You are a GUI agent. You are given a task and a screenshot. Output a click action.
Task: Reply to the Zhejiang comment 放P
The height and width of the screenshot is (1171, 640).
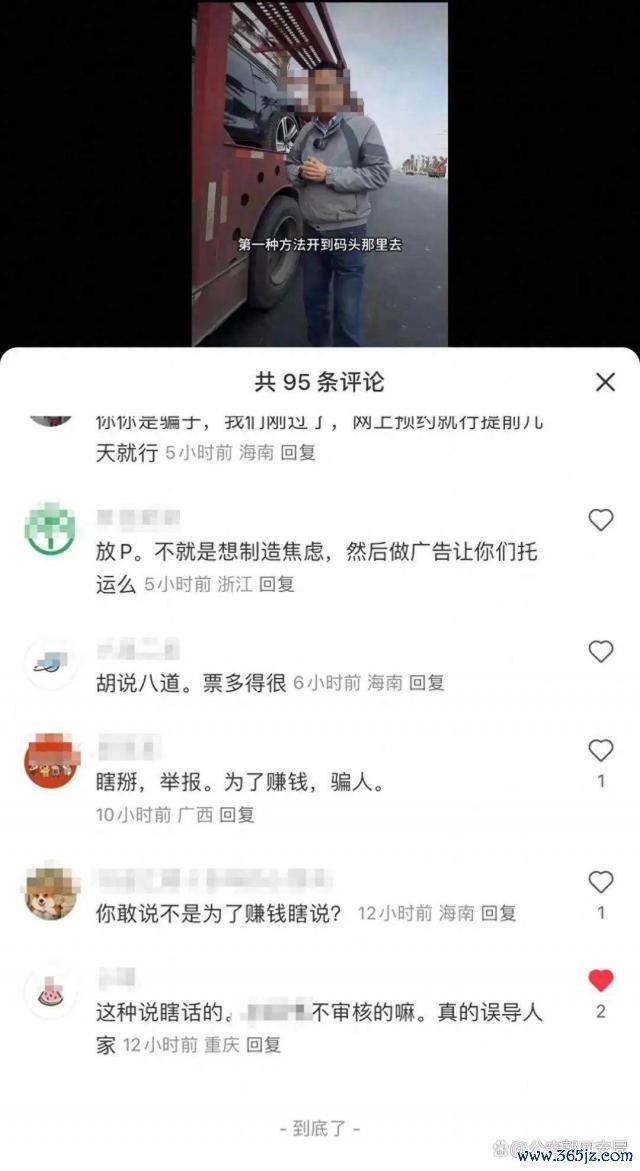point(276,584)
